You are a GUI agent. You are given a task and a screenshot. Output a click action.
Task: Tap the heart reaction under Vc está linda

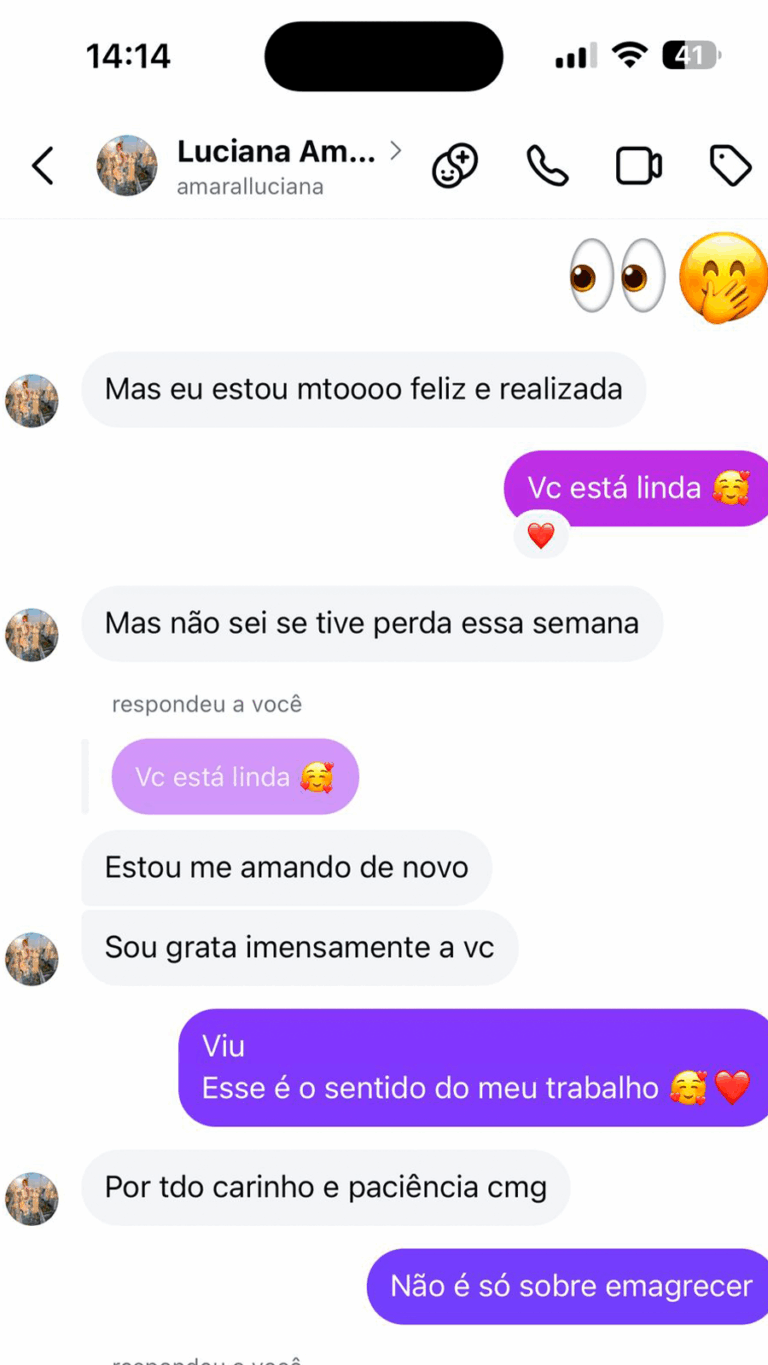click(541, 537)
